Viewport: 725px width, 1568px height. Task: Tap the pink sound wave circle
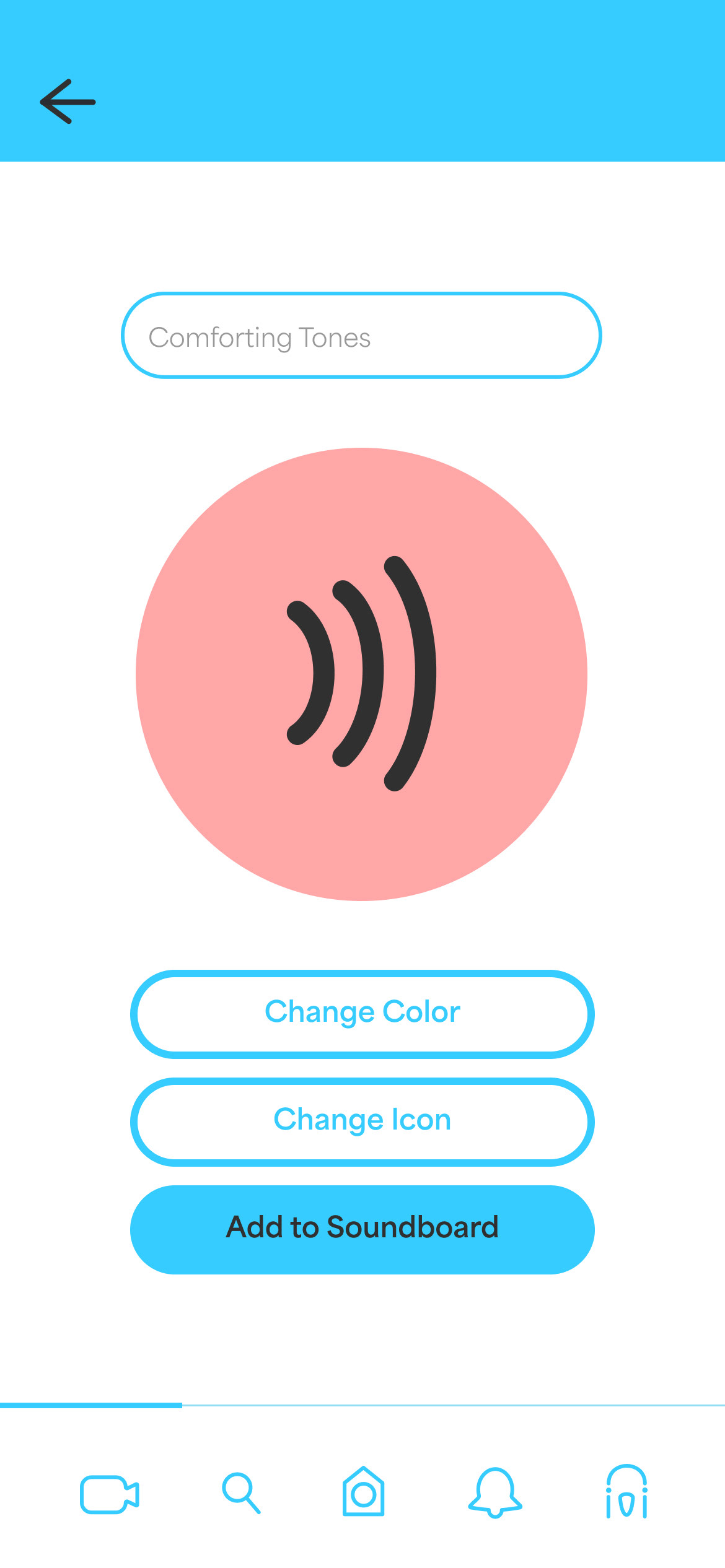point(361,674)
